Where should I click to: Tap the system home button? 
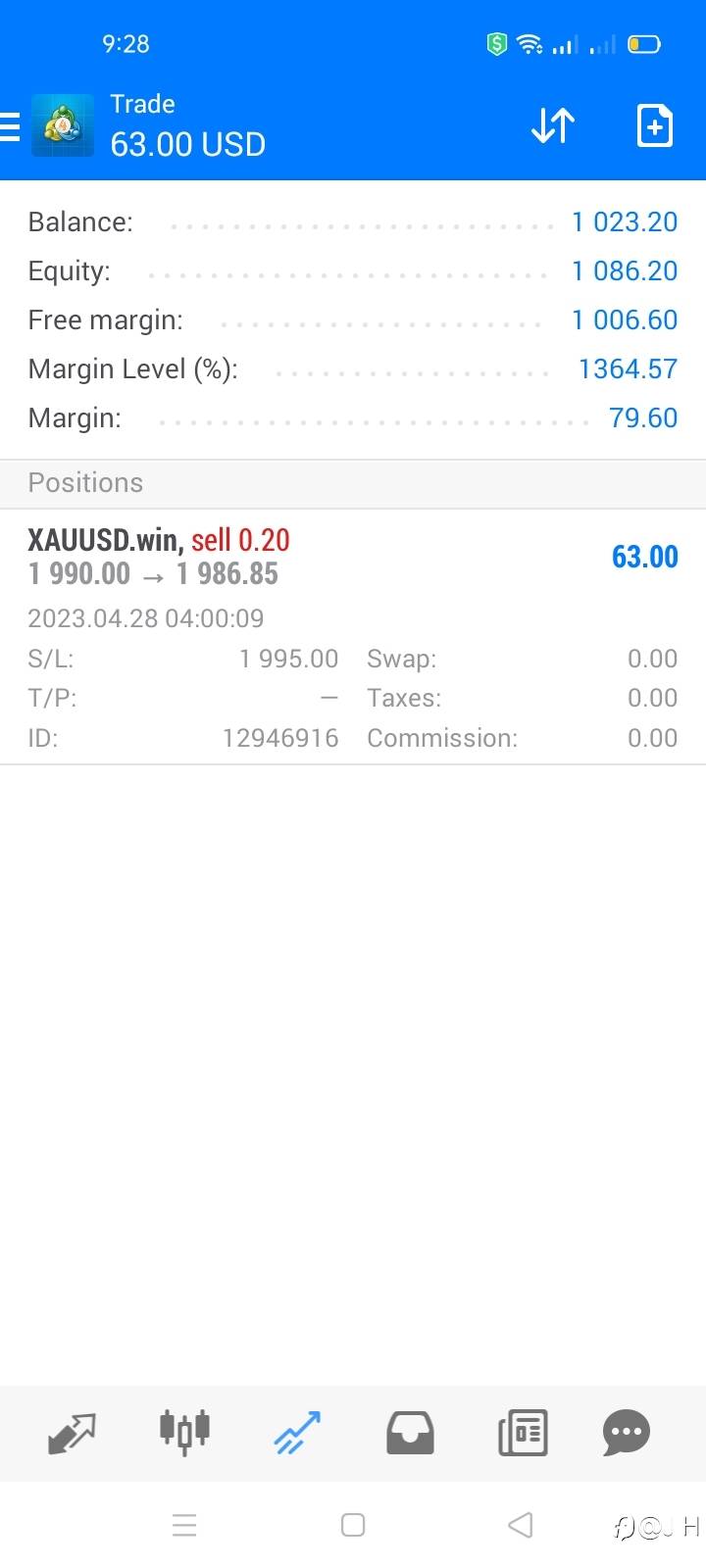pos(353,1525)
